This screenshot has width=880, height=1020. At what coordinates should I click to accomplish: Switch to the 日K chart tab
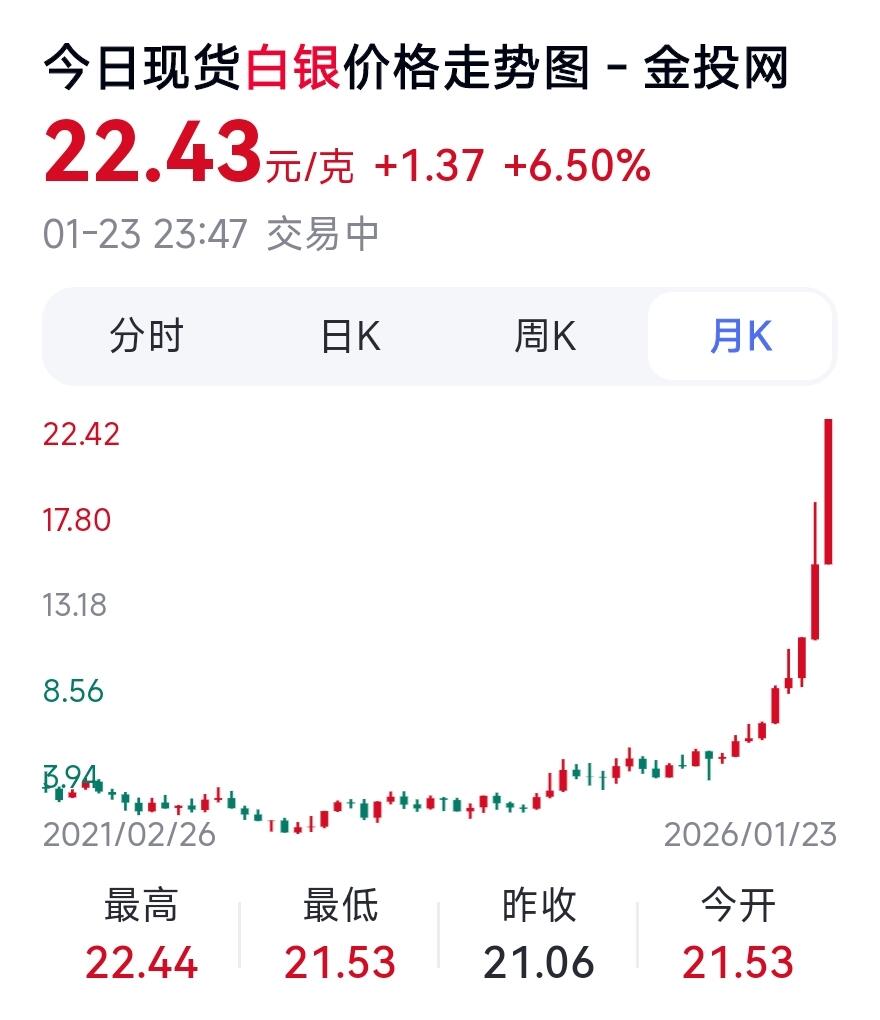coord(349,337)
